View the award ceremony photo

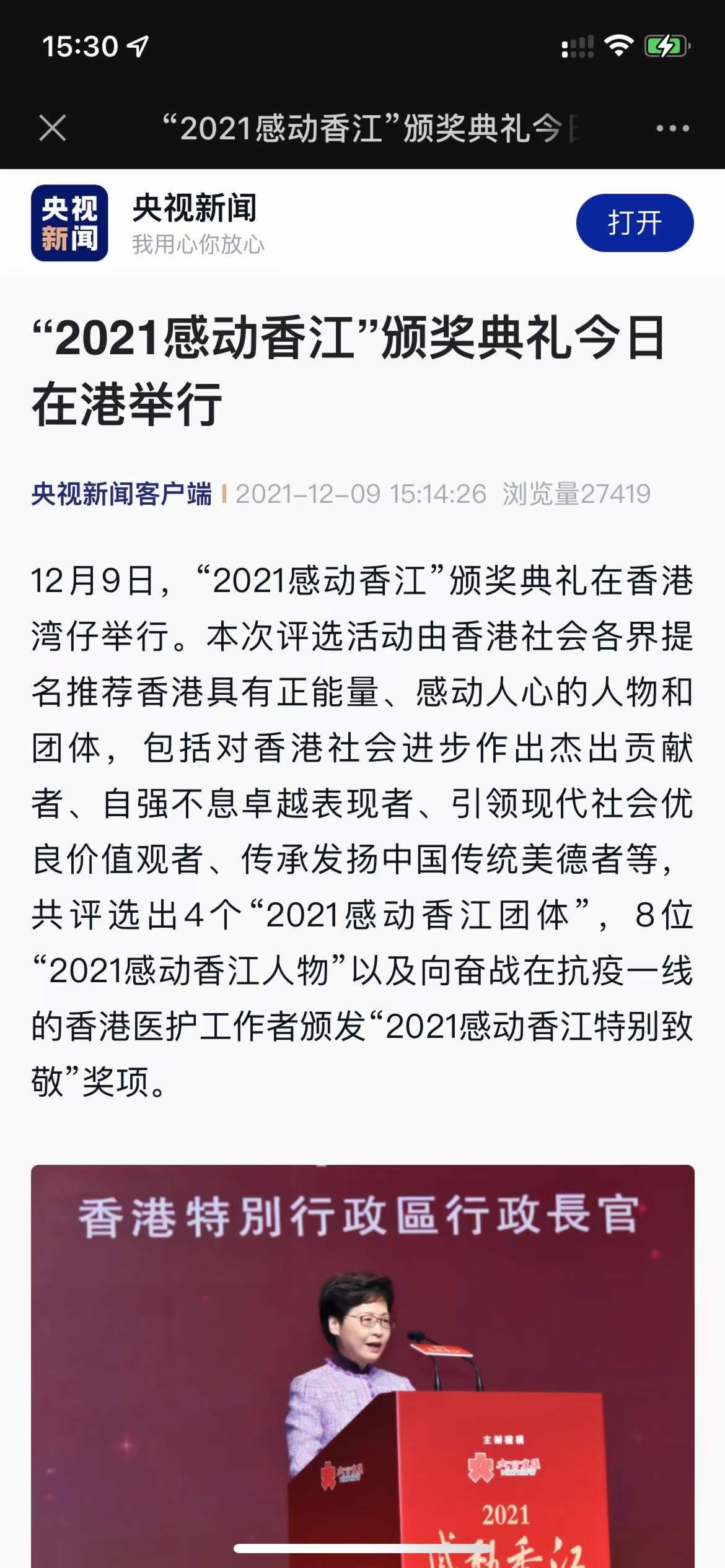tap(362, 1362)
